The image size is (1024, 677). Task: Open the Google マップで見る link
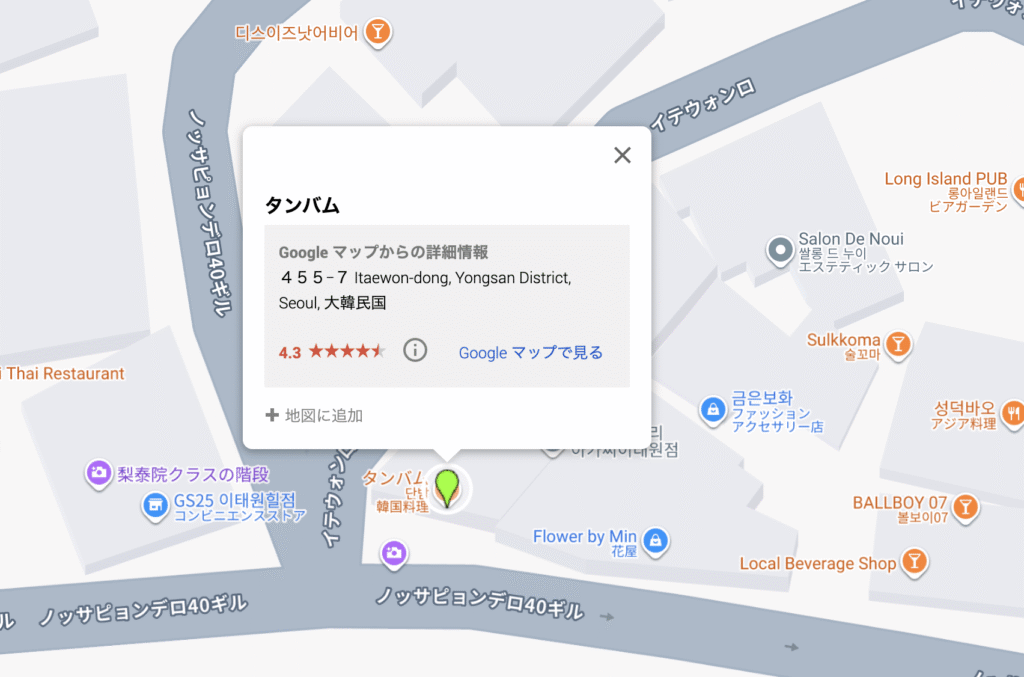click(530, 352)
